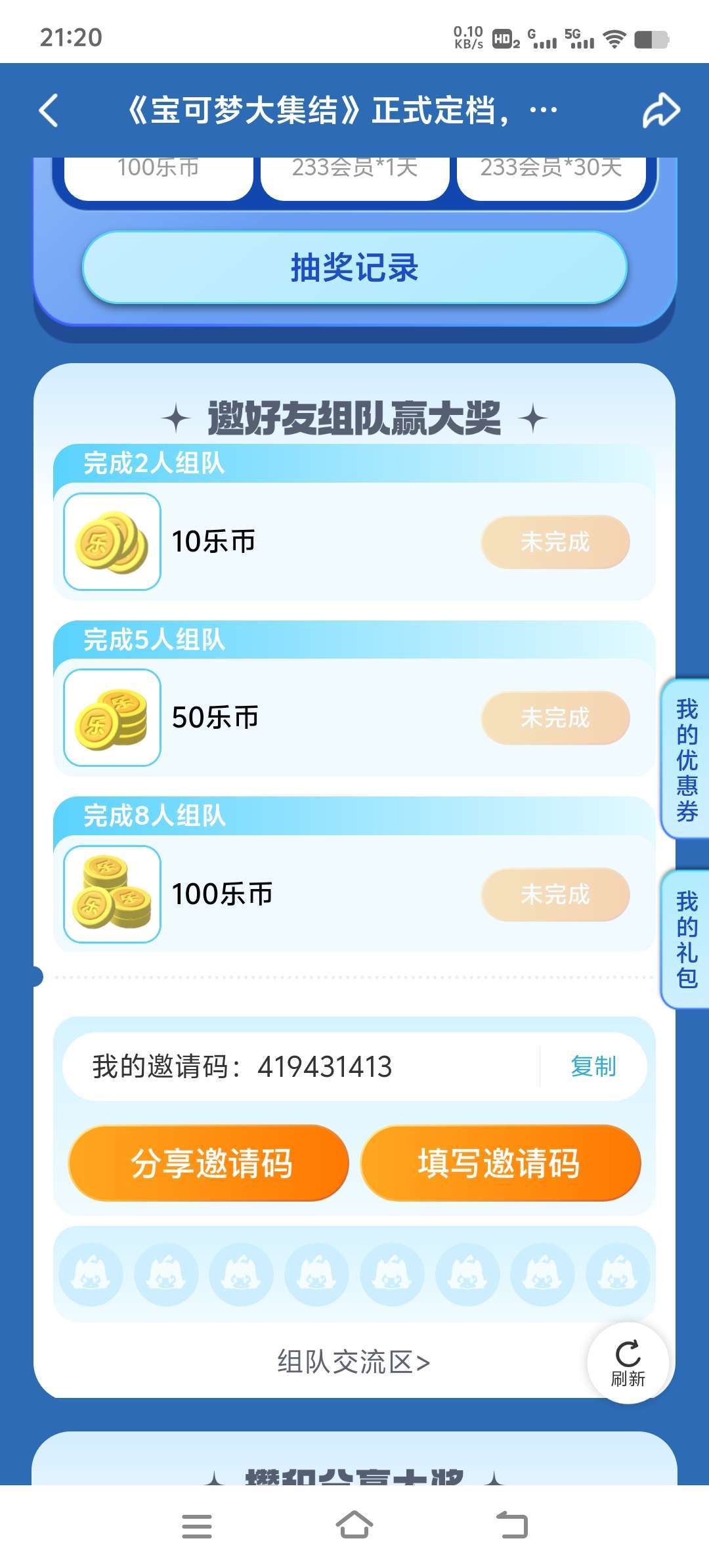
Task: Tap 未完成 for the 100乐币 team reward
Action: click(x=555, y=894)
